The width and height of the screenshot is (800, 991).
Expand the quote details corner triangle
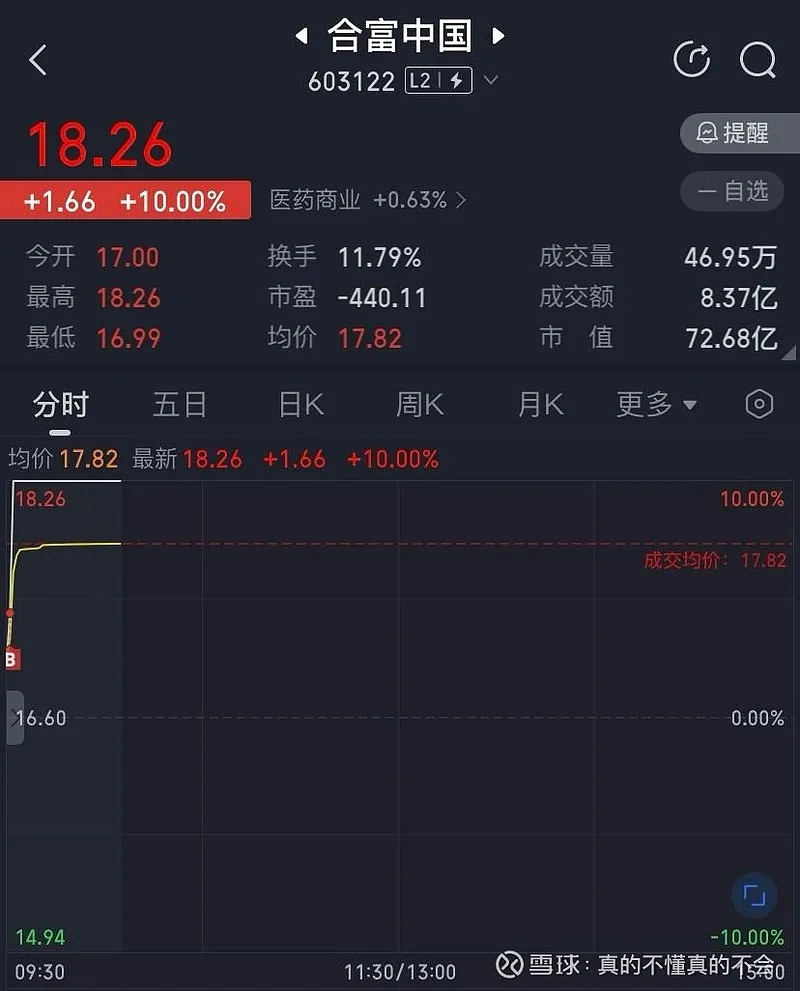[790, 353]
